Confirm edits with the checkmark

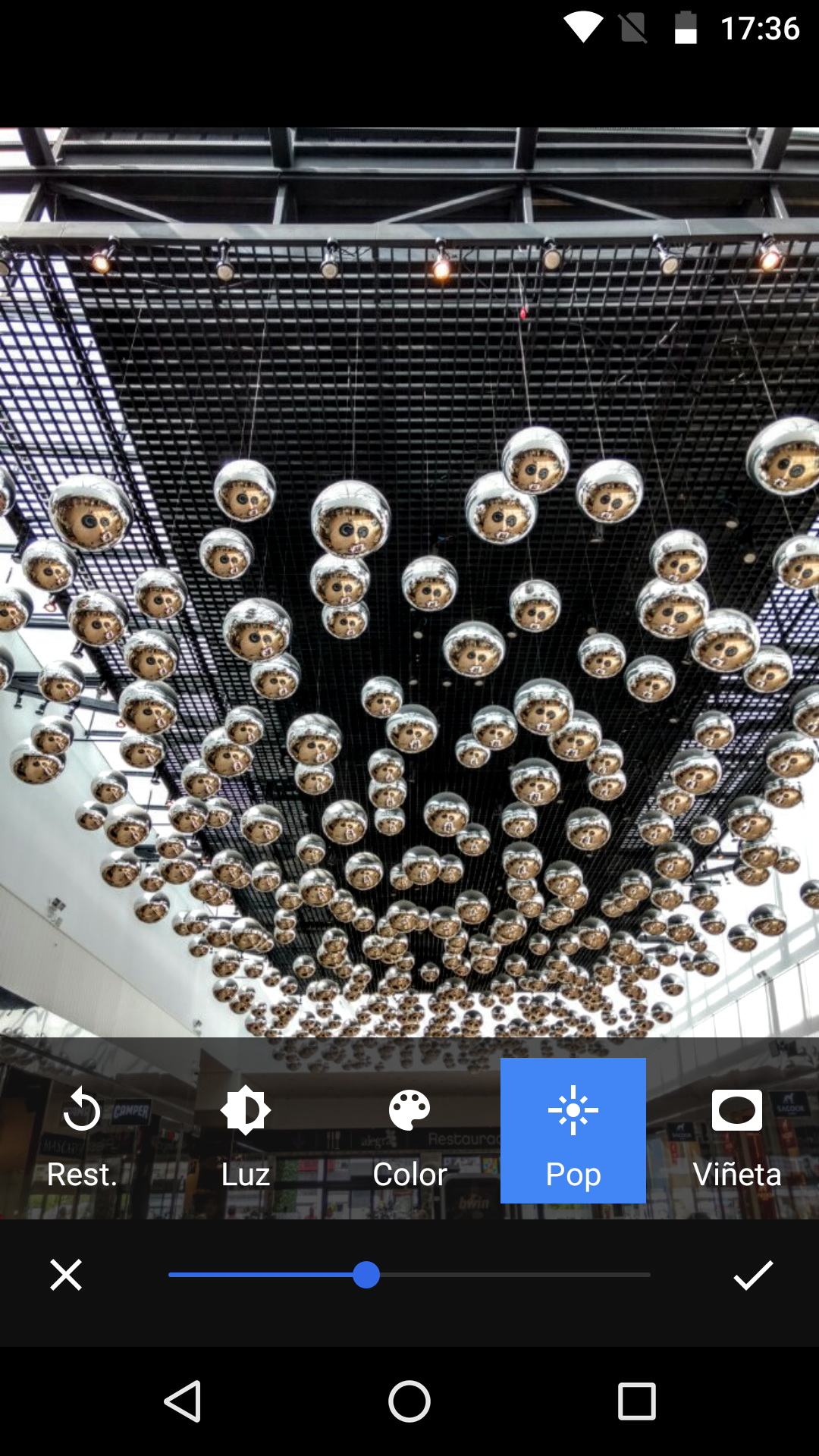753,1275
